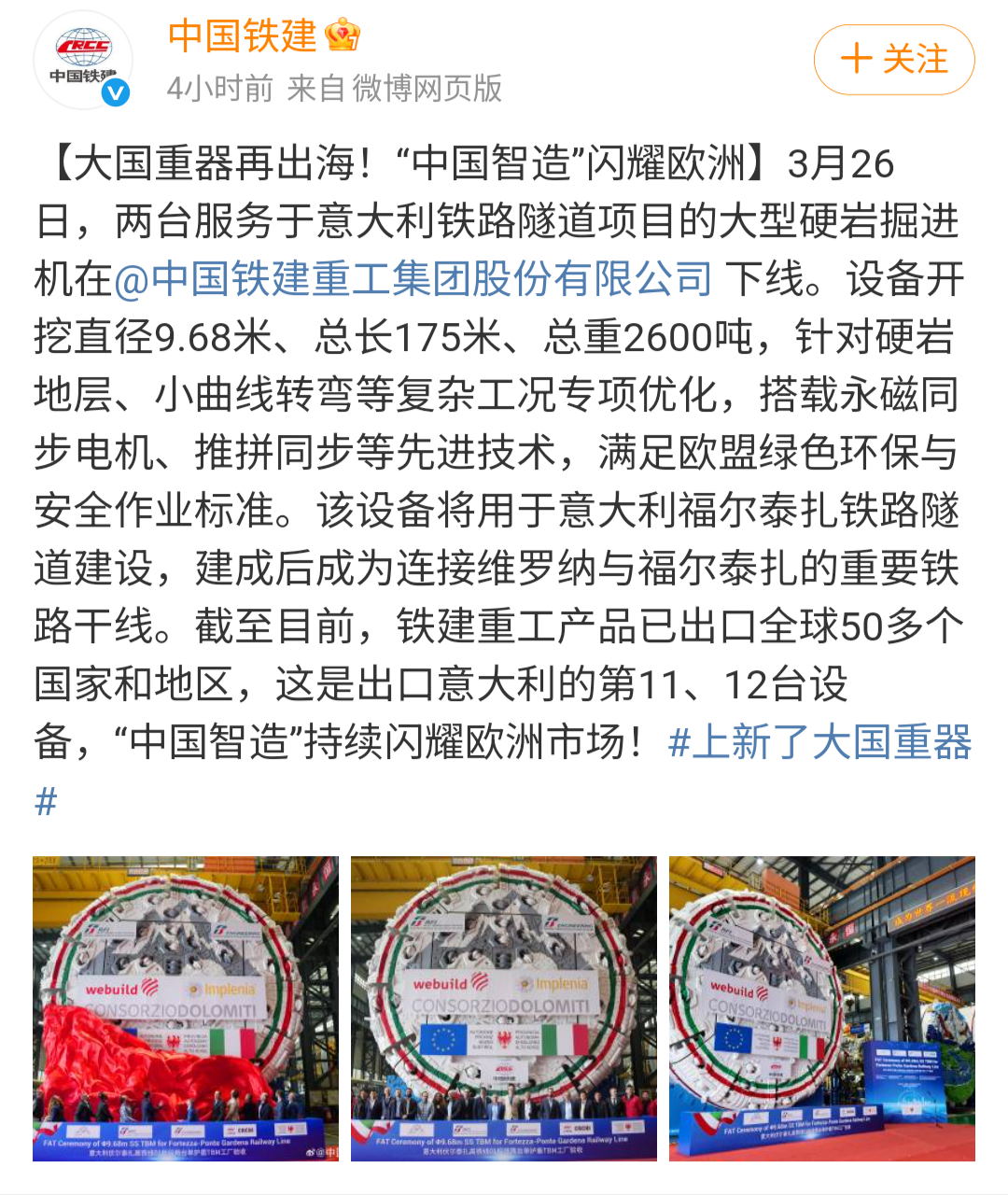Open the @中国铁建重工集团股份有限公司 mention

point(413,279)
